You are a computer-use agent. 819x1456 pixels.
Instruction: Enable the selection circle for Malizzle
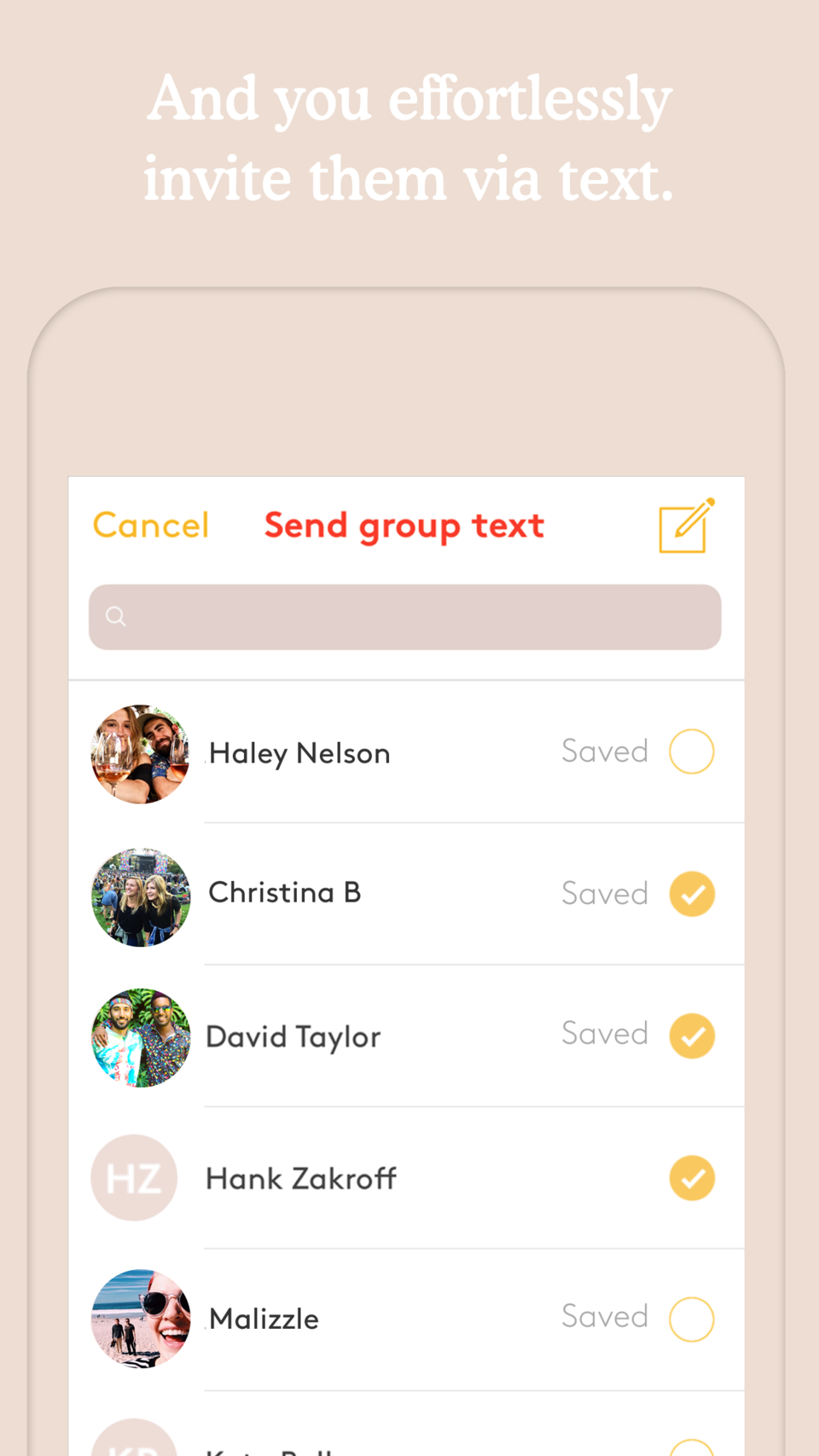692,1319
